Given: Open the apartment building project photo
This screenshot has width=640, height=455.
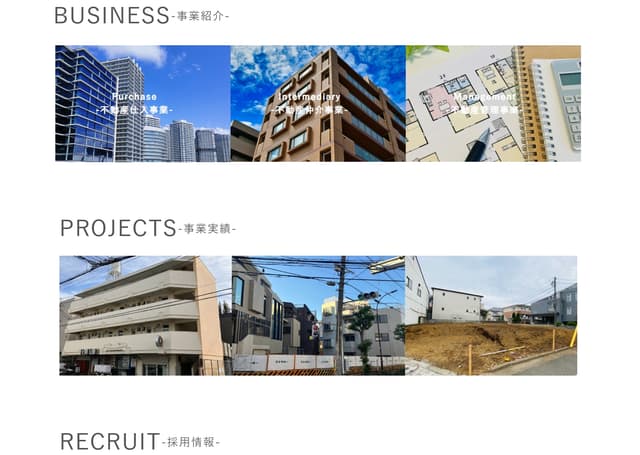Looking at the screenshot, I should click(x=145, y=315).
